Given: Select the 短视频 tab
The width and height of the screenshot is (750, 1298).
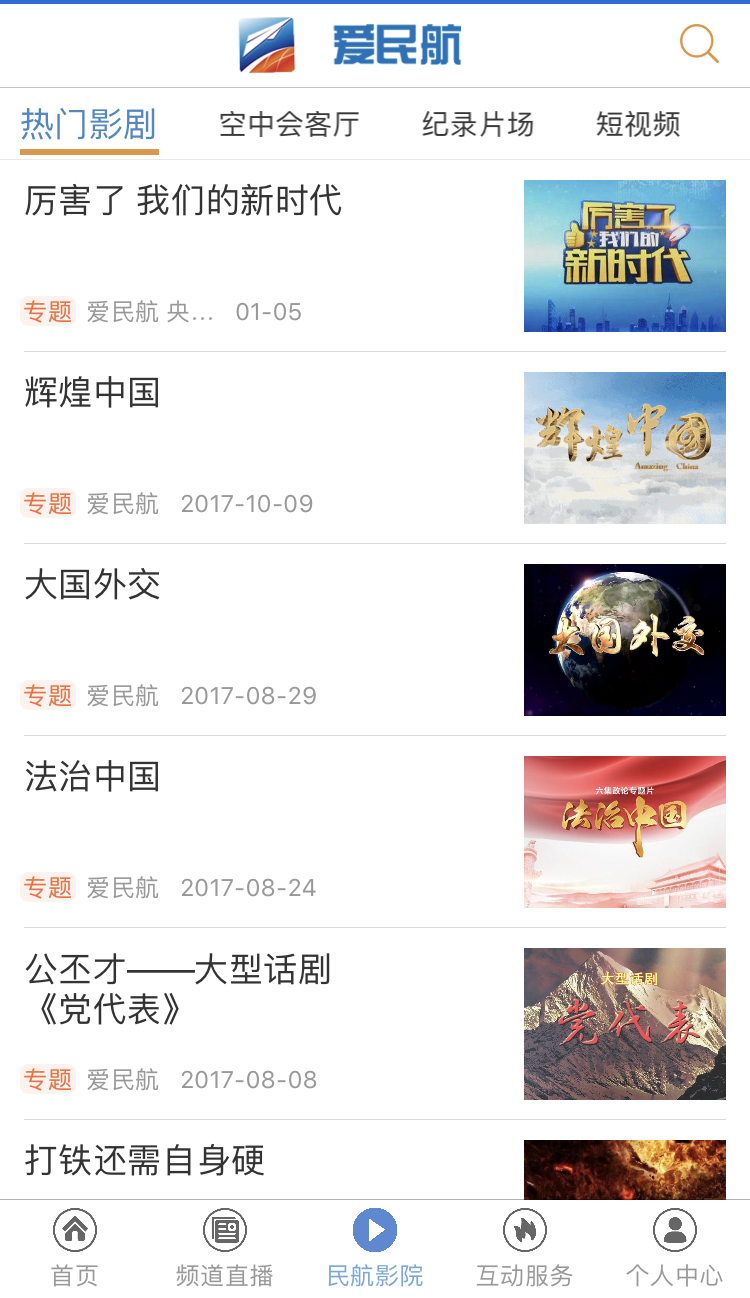Looking at the screenshot, I should pyautogui.click(x=638, y=124).
